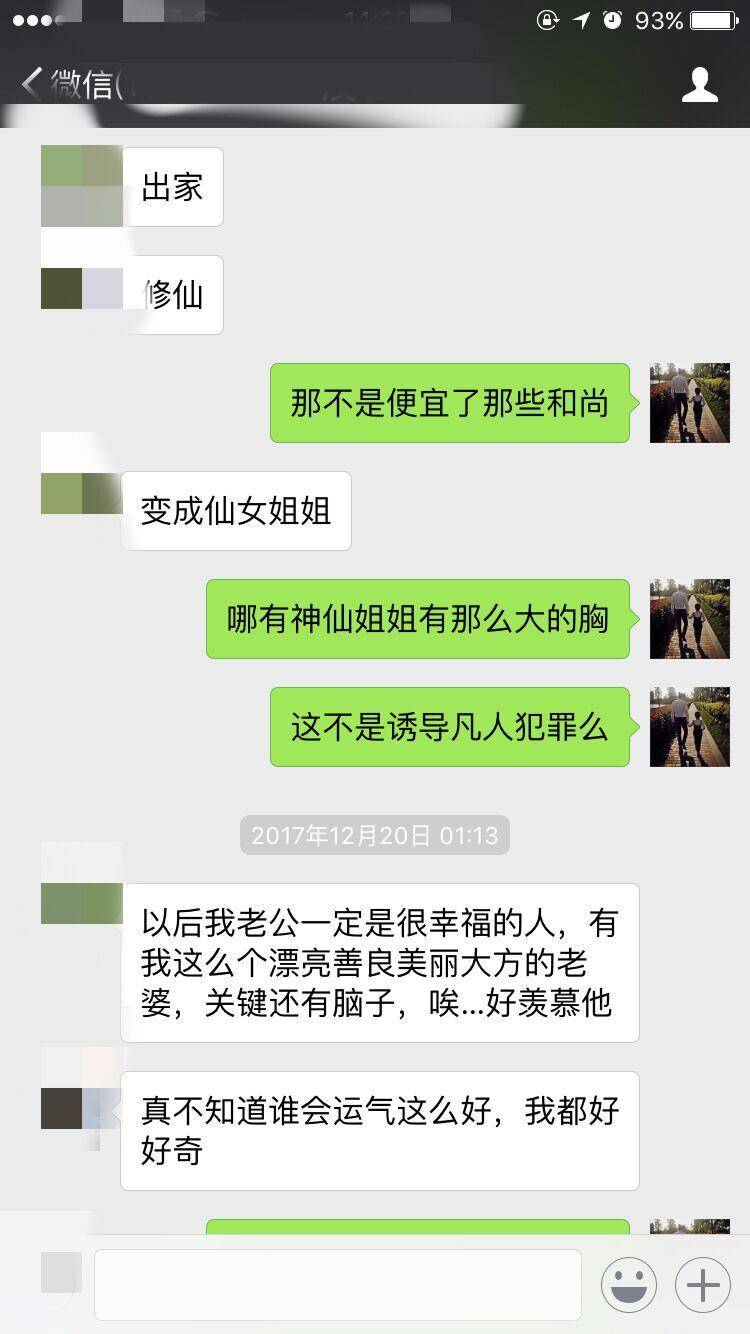Image resolution: width=750 pixels, height=1334 pixels.
Task: Open contact profile with person icon
Action: (701, 84)
